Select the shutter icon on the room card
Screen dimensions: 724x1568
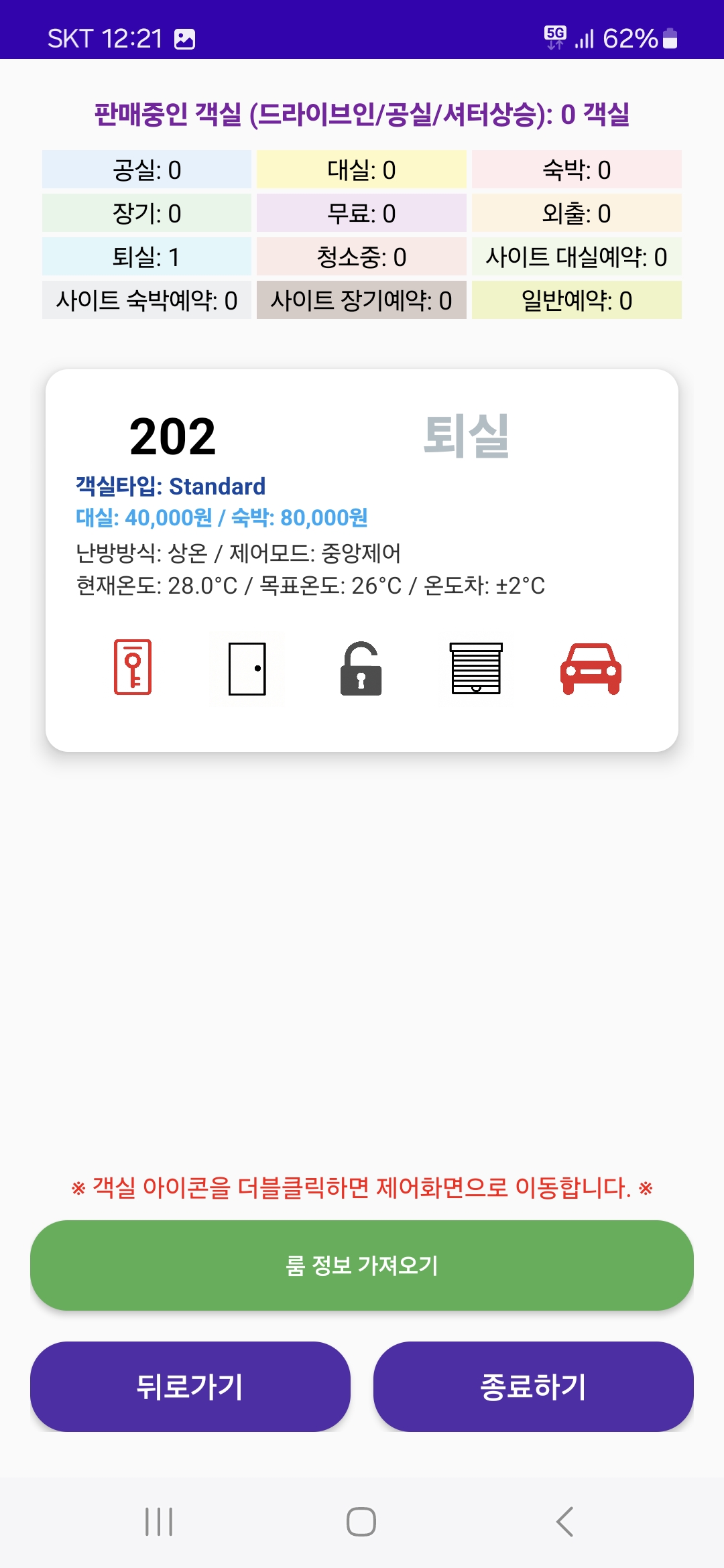click(x=476, y=670)
